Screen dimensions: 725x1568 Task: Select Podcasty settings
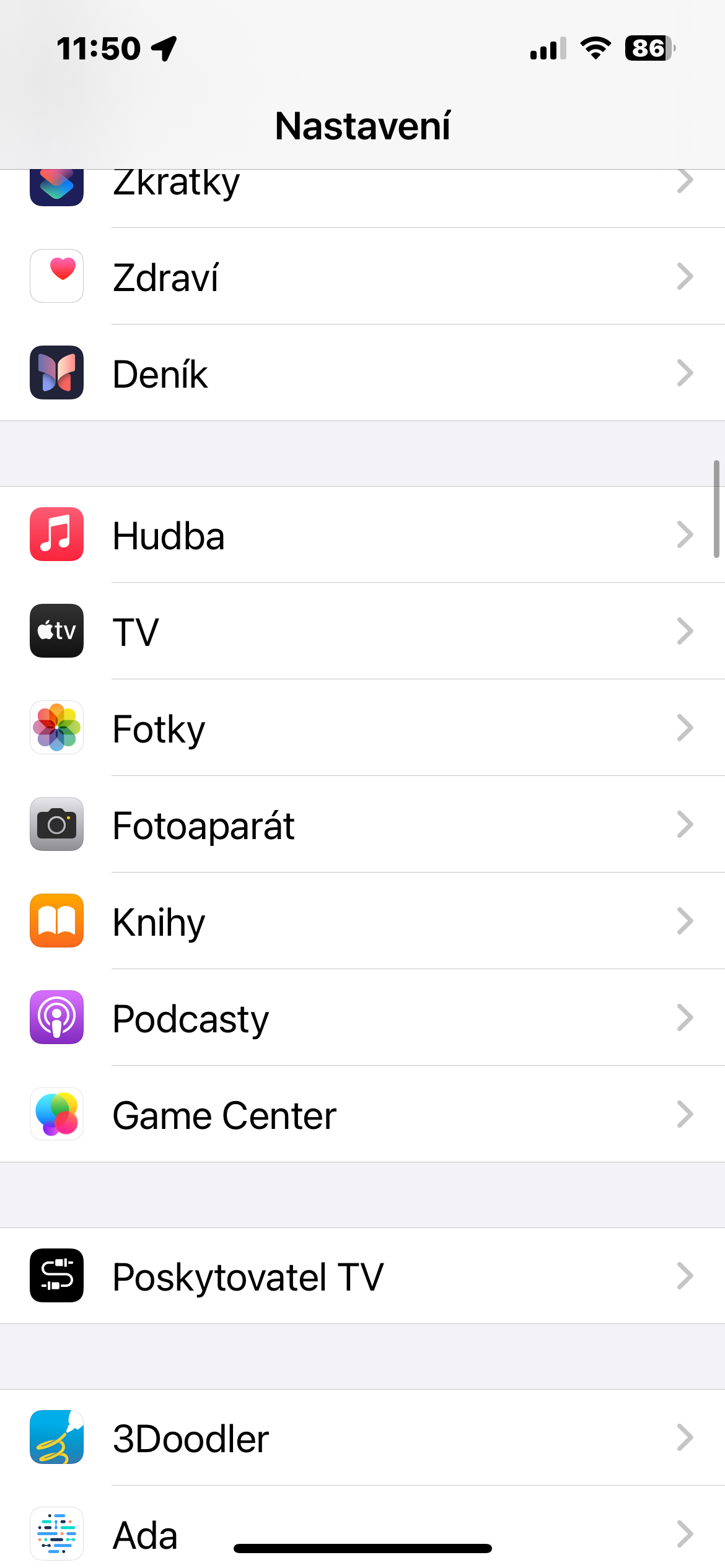(x=362, y=1018)
